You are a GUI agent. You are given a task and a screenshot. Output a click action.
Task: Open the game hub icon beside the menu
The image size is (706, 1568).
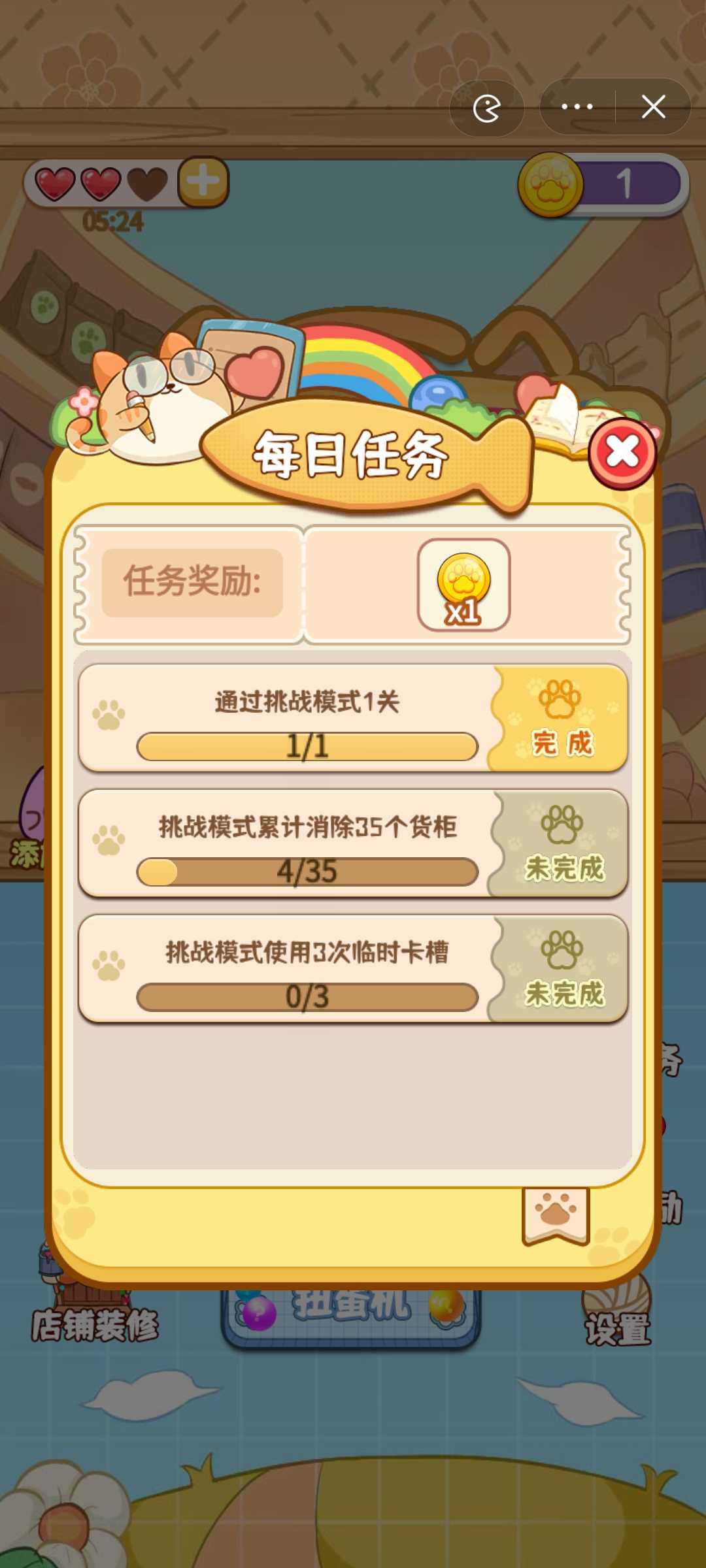(x=486, y=108)
